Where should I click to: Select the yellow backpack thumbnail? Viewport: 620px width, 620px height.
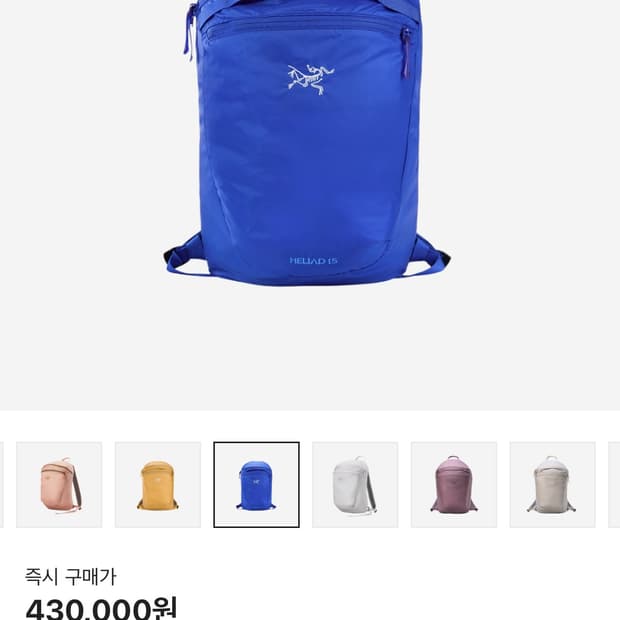coord(158,485)
